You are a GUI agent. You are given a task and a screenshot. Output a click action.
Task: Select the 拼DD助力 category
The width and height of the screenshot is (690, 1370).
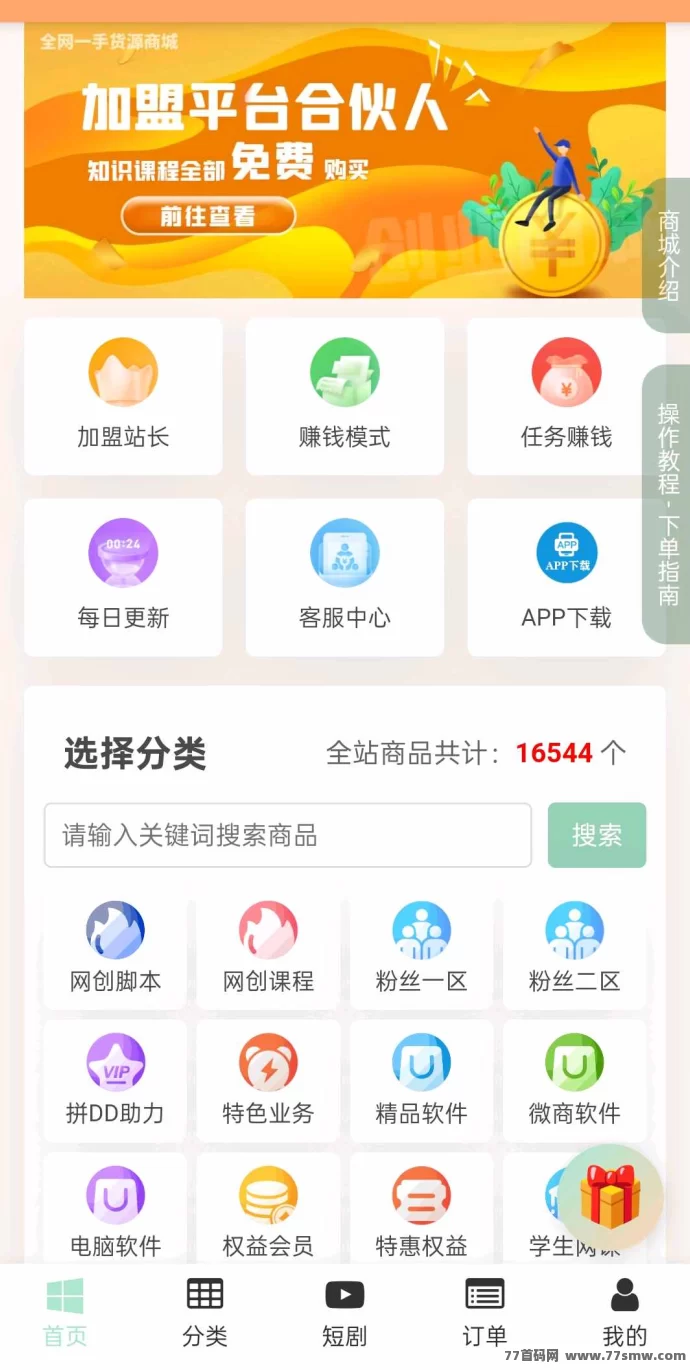[x=115, y=1080]
